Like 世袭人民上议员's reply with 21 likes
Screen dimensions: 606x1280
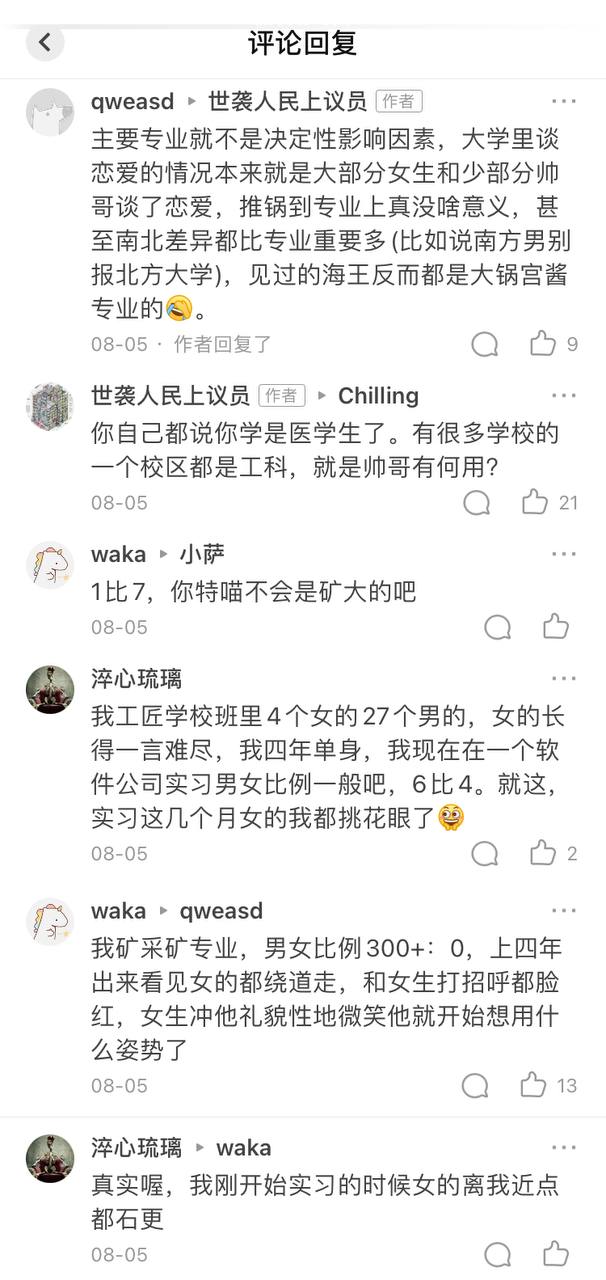tap(536, 502)
